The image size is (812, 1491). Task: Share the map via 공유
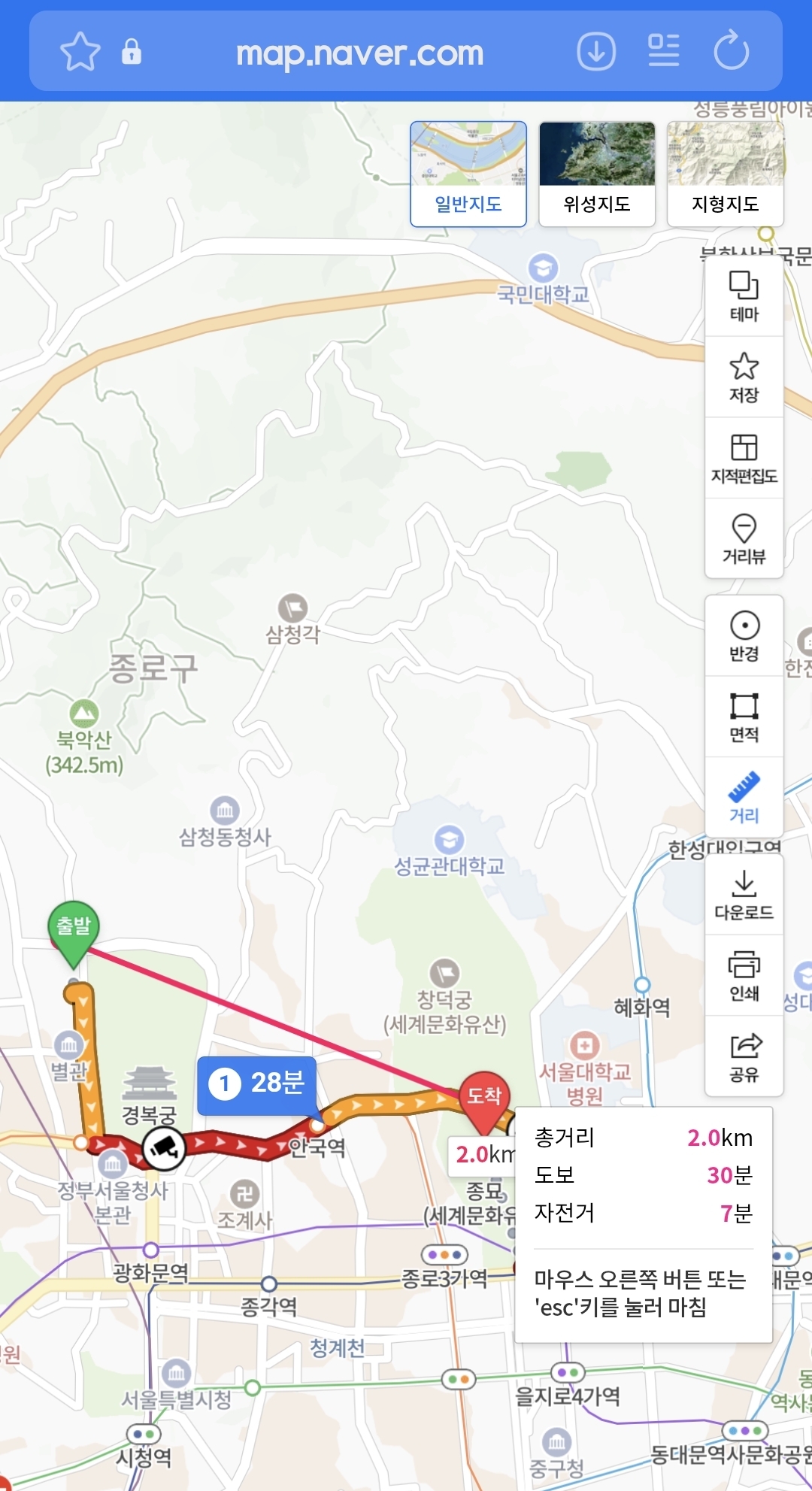[744, 1056]
